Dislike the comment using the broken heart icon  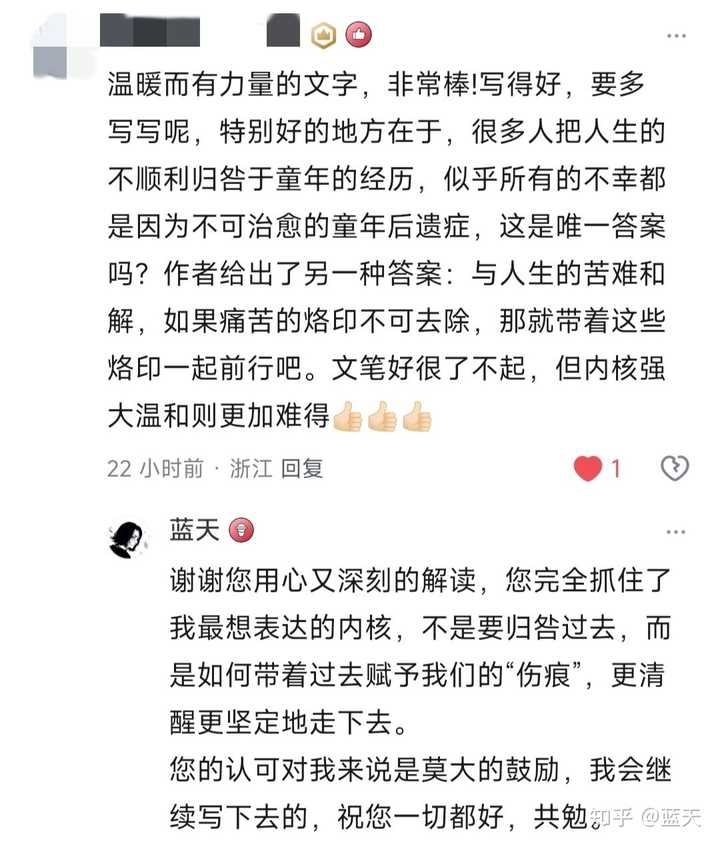click(x=676, y=467)
